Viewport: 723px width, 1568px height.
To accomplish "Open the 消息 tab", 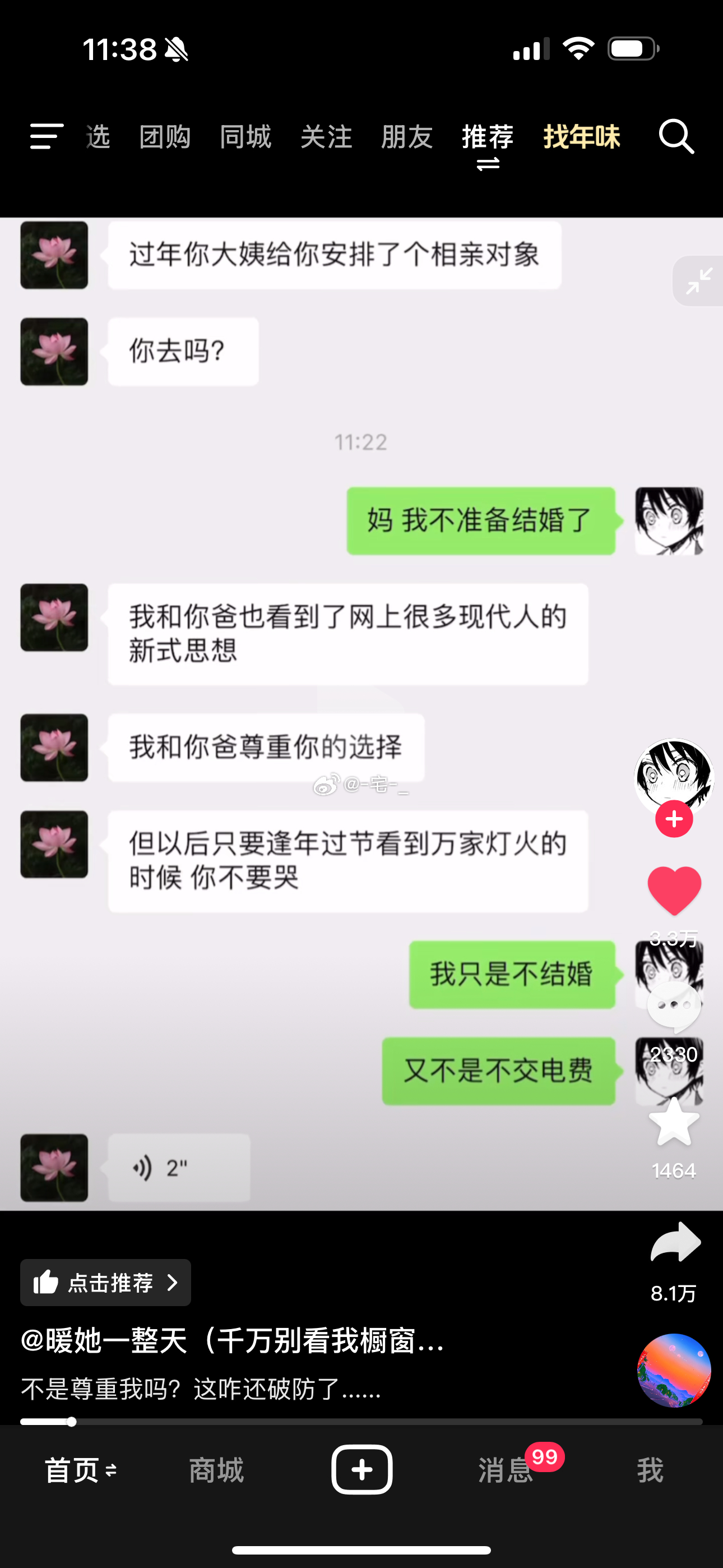I will pos(506,1470).
